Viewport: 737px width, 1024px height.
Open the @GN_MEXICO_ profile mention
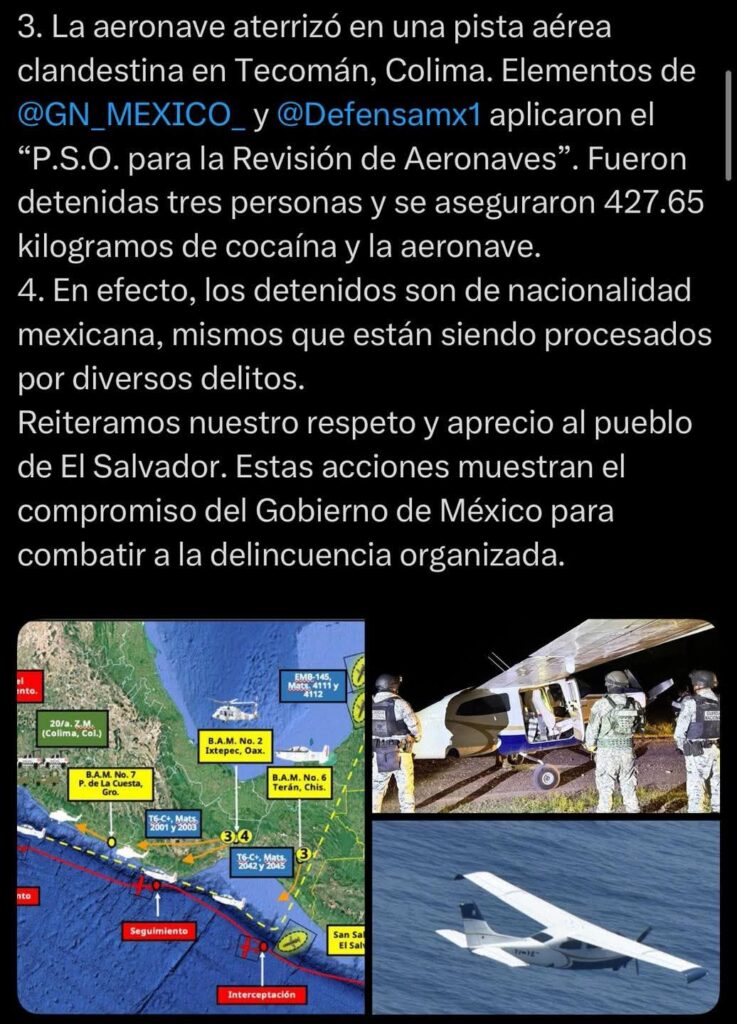click(x=132, y=115)
